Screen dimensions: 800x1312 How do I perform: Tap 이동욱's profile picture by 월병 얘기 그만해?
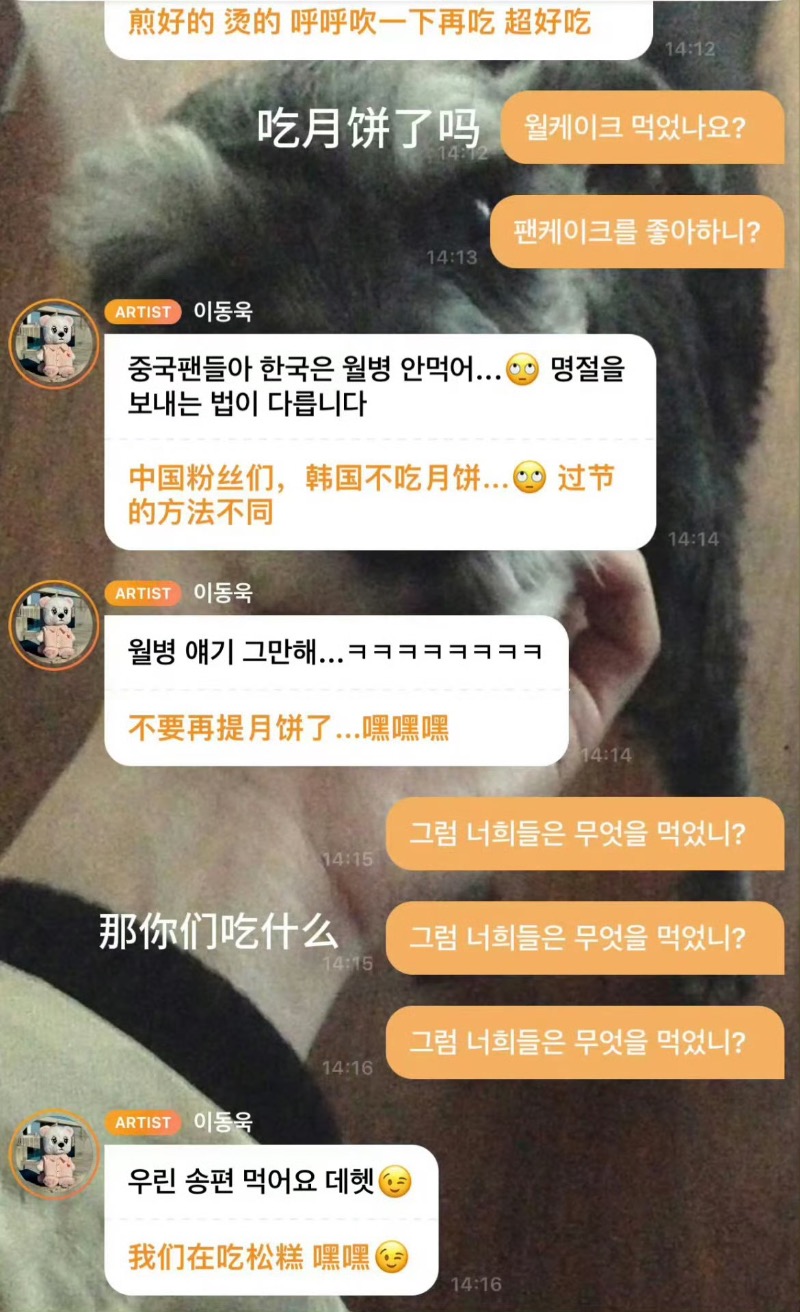pyautogui.click(x=54, y=625)
